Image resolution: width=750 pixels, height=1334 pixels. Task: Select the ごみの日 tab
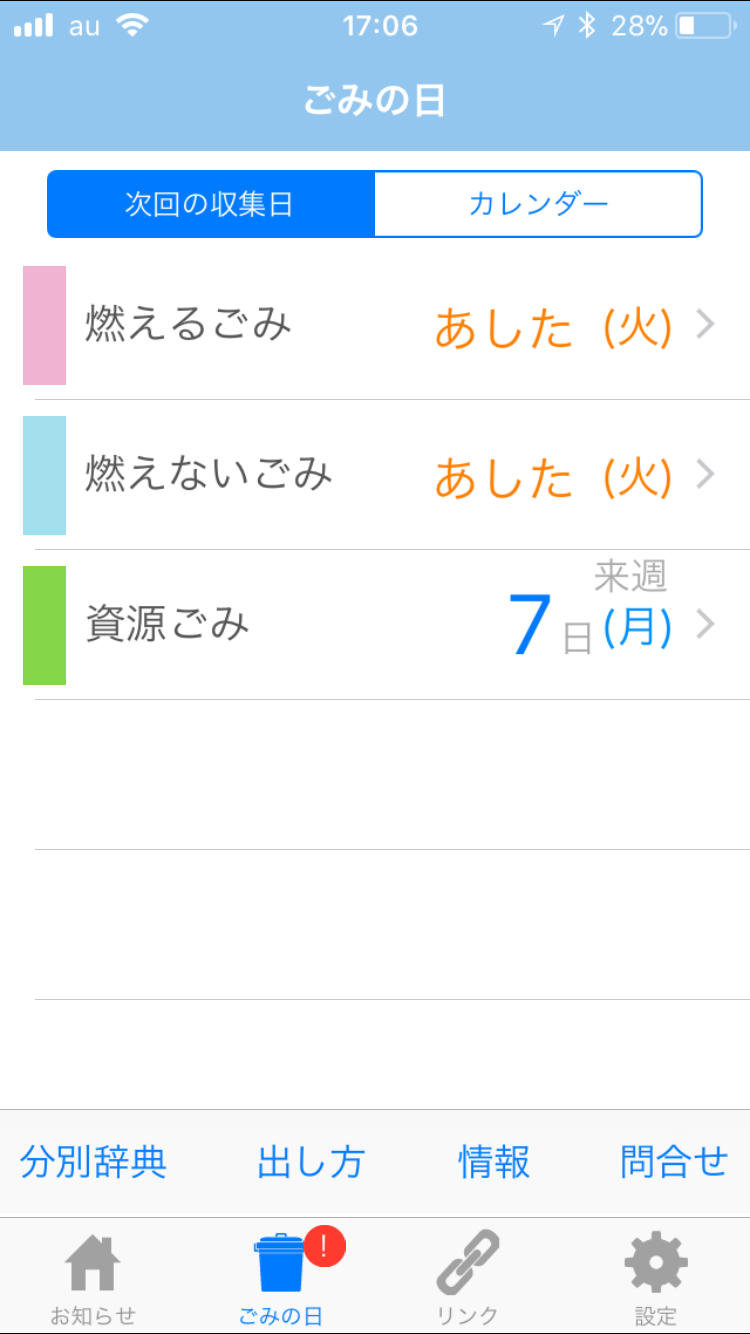(281, 1277)
